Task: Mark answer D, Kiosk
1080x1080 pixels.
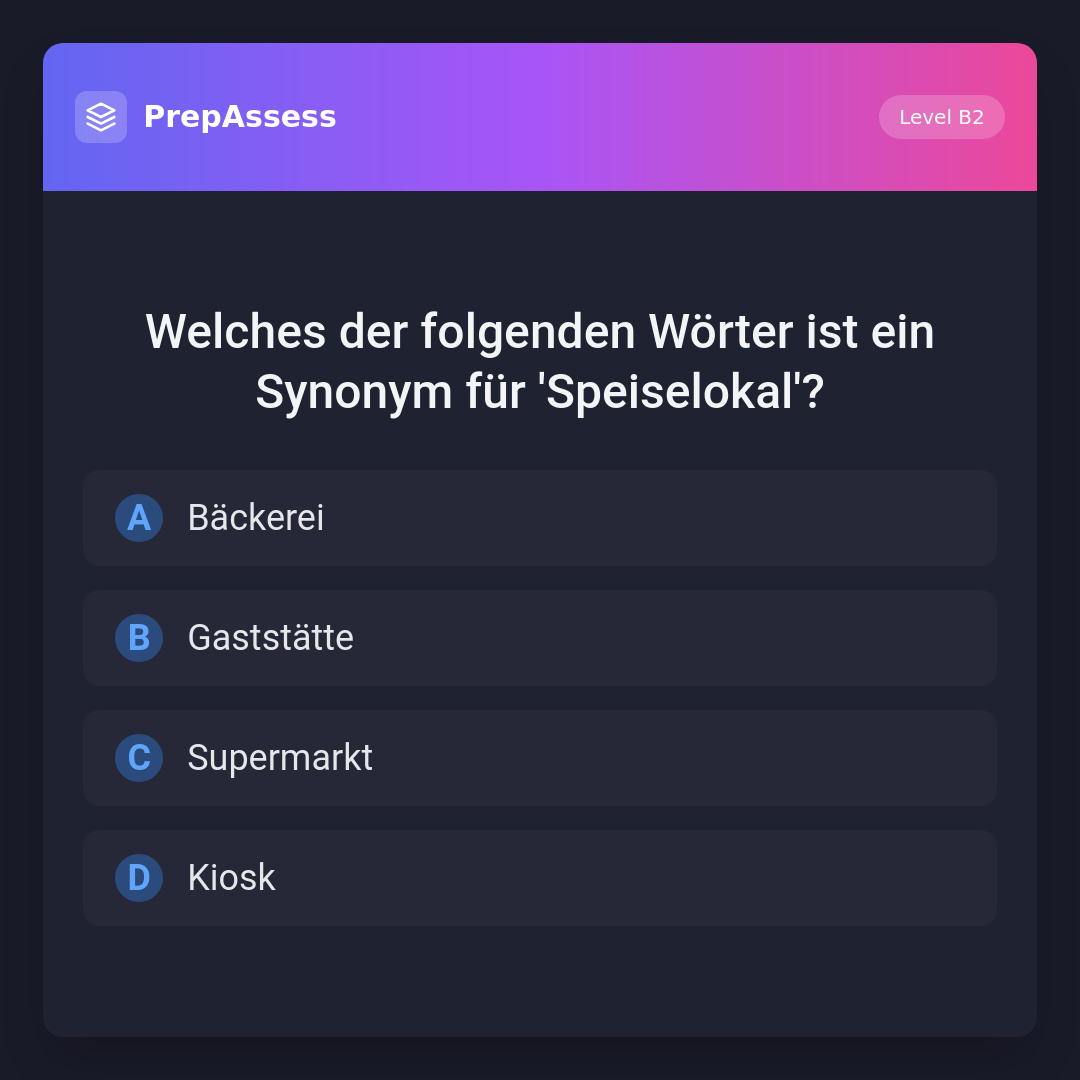Action: click(x=539, y=878)
